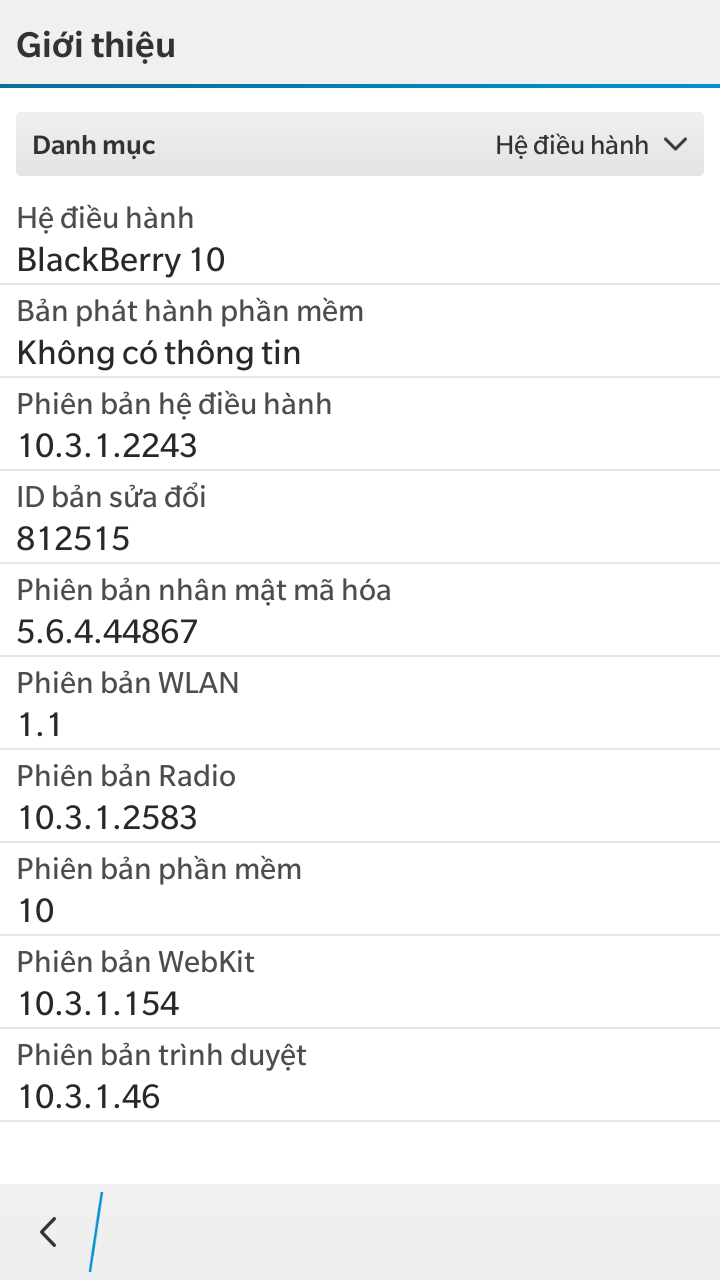Image resolution: width=720 pixels, height=1280 pixels.
Task: Go back using the bottom arrow
Action: pos(48,1232)
